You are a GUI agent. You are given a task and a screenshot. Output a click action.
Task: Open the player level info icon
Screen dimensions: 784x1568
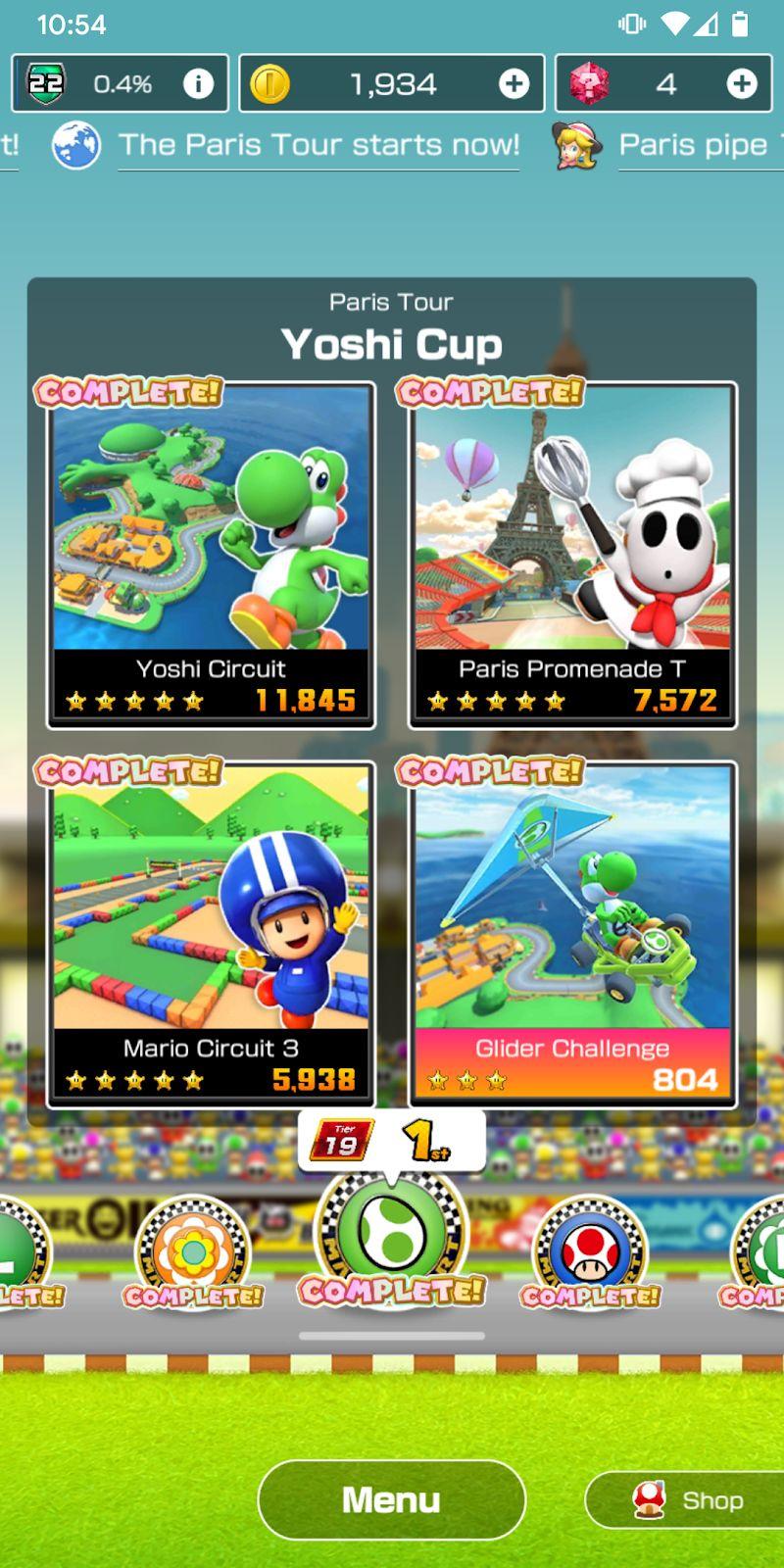coord(198,84)
